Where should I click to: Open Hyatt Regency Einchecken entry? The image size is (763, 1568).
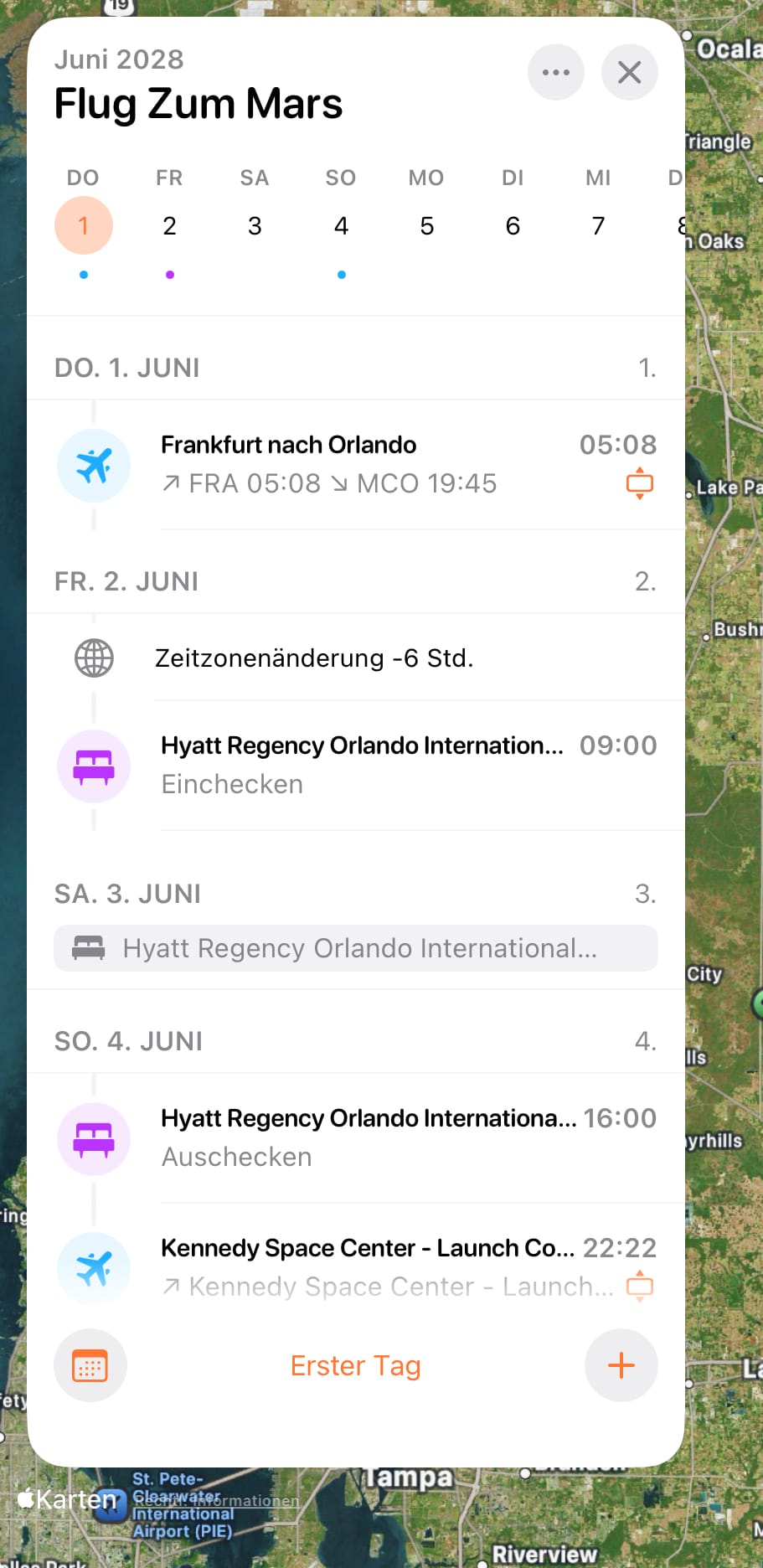point(356,766)
